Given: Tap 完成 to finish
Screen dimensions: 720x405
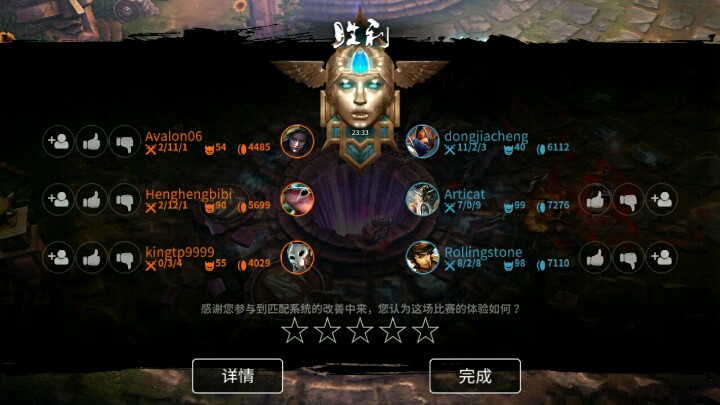Looking at the screenshot, I should (475, 376).
